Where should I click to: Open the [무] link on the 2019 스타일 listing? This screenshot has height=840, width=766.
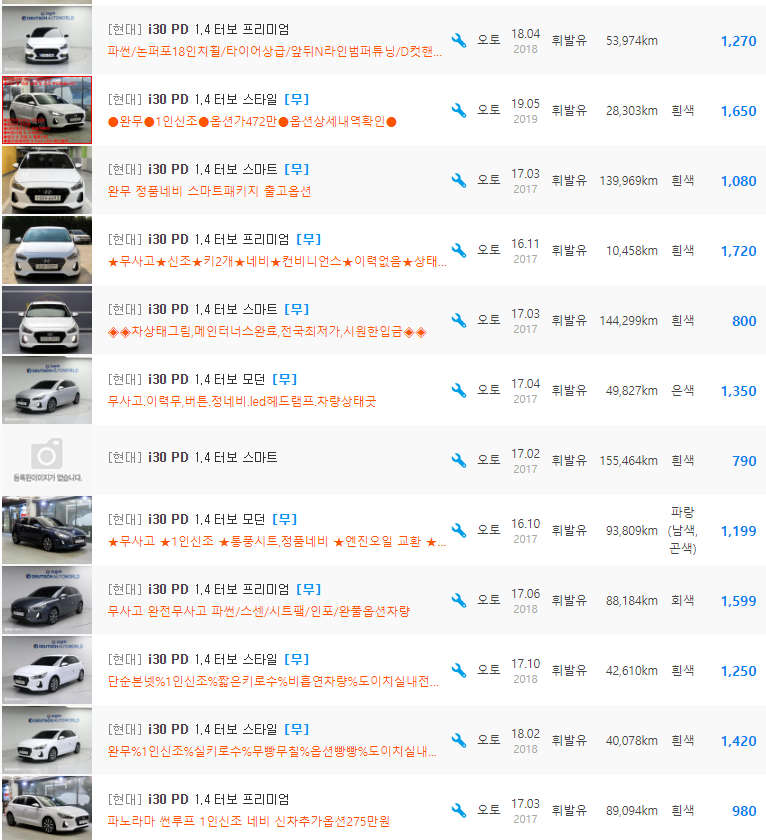tap(297, 99)
